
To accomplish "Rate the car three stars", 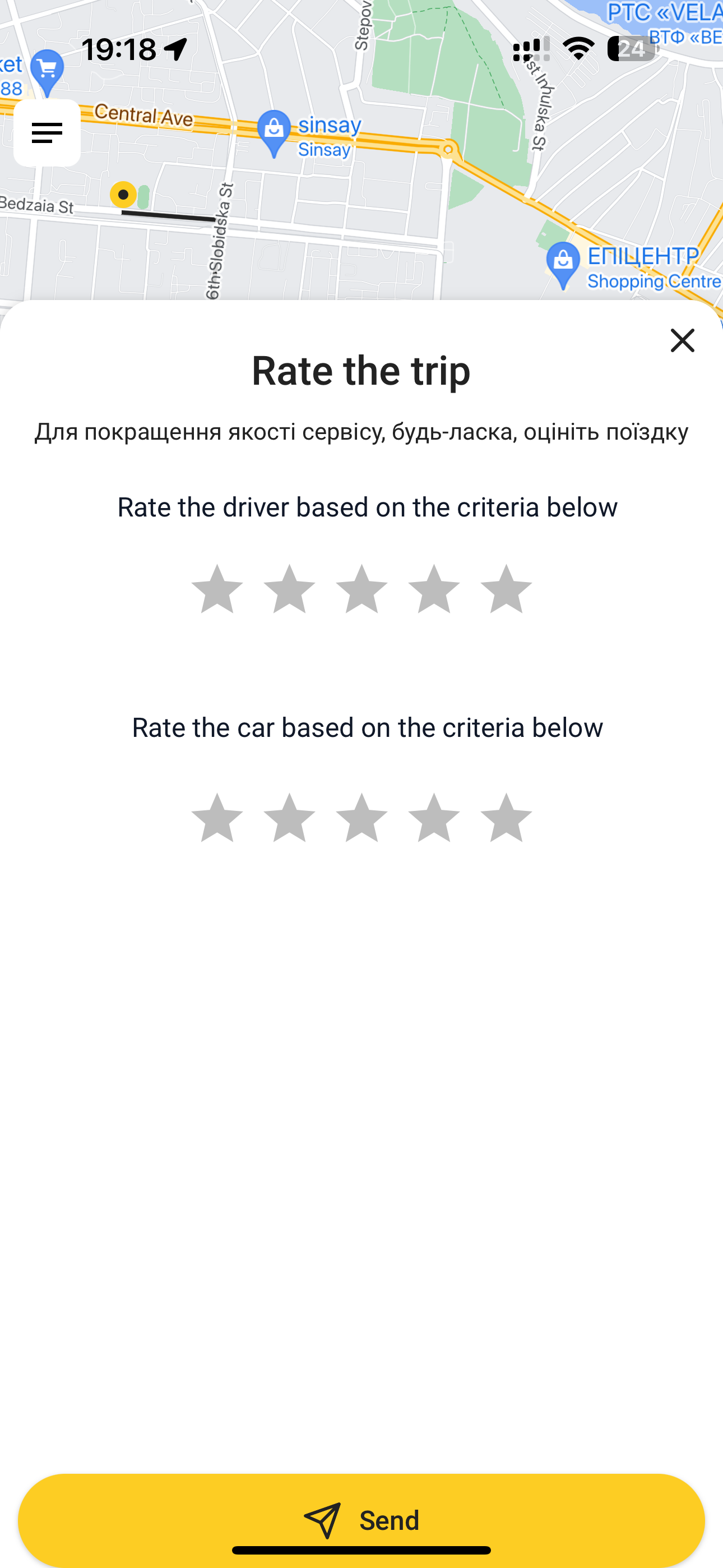I will pos(361,818).
